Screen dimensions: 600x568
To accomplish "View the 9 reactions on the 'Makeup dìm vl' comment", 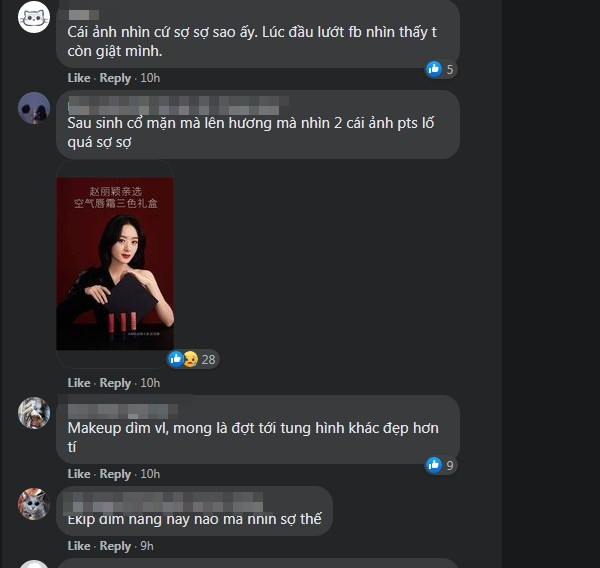I will pyautogui.click(x=440, y=465).
